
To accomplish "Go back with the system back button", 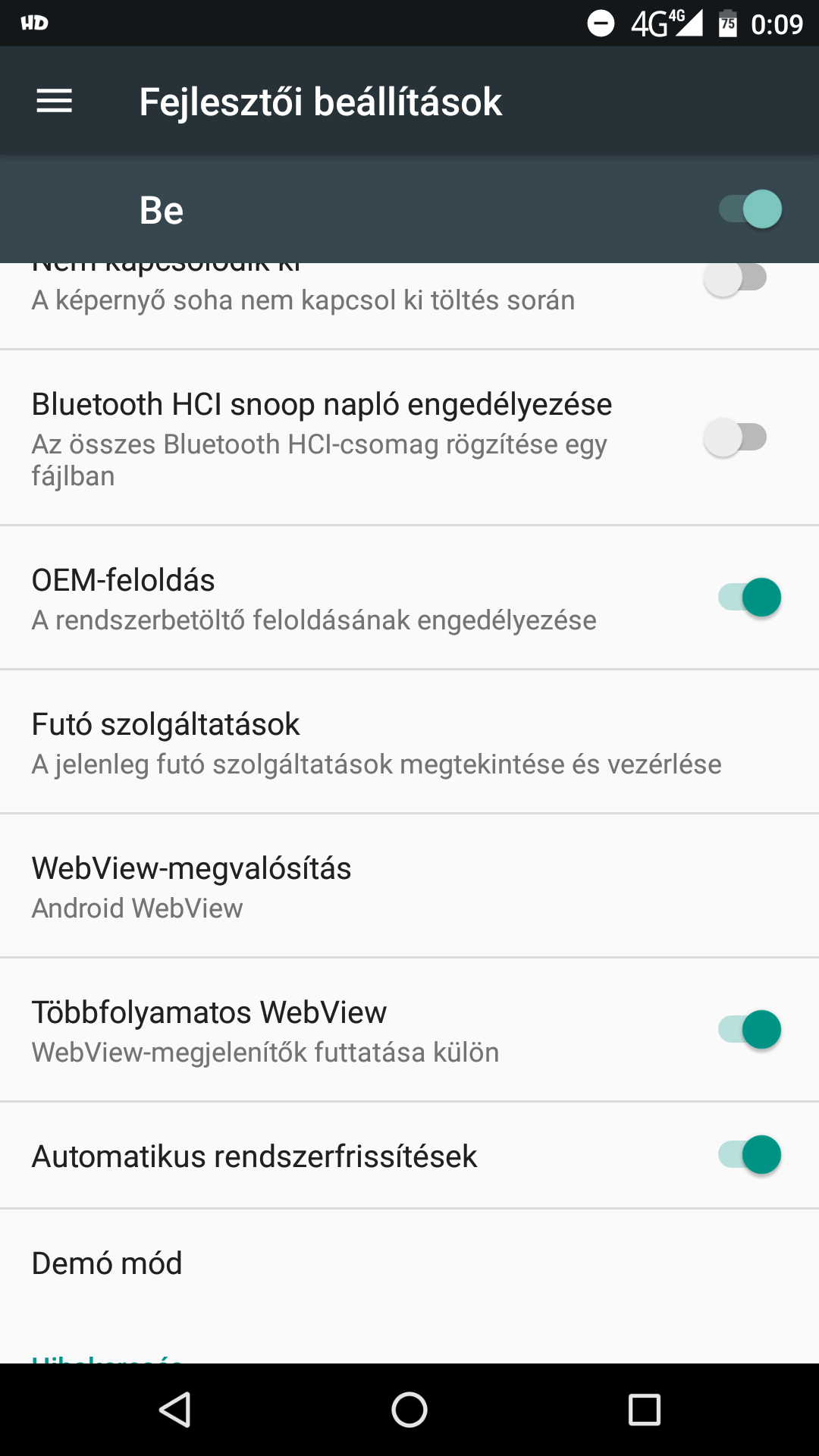I will click(175, 1410).
